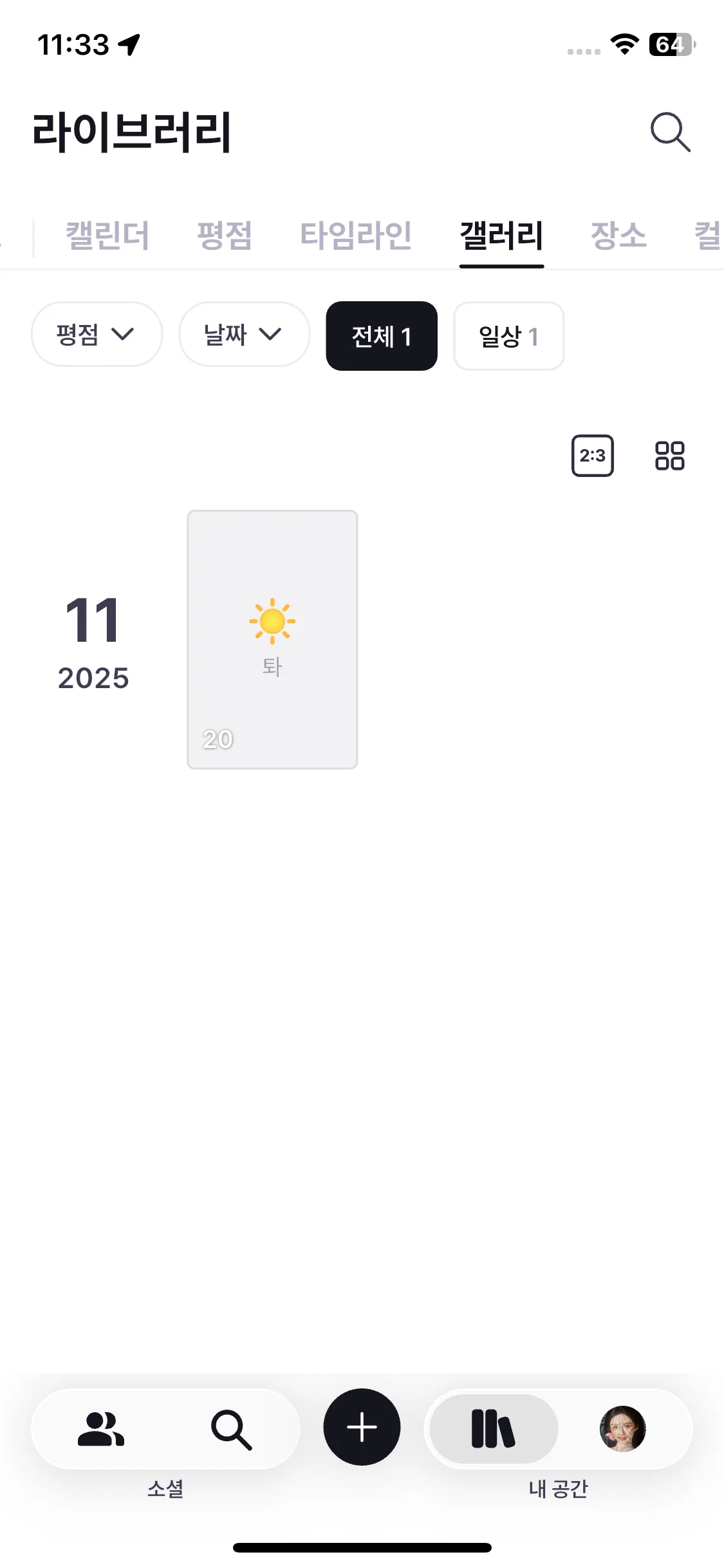
Task: Select the 전체 1 filter chip
Action: 382,336
